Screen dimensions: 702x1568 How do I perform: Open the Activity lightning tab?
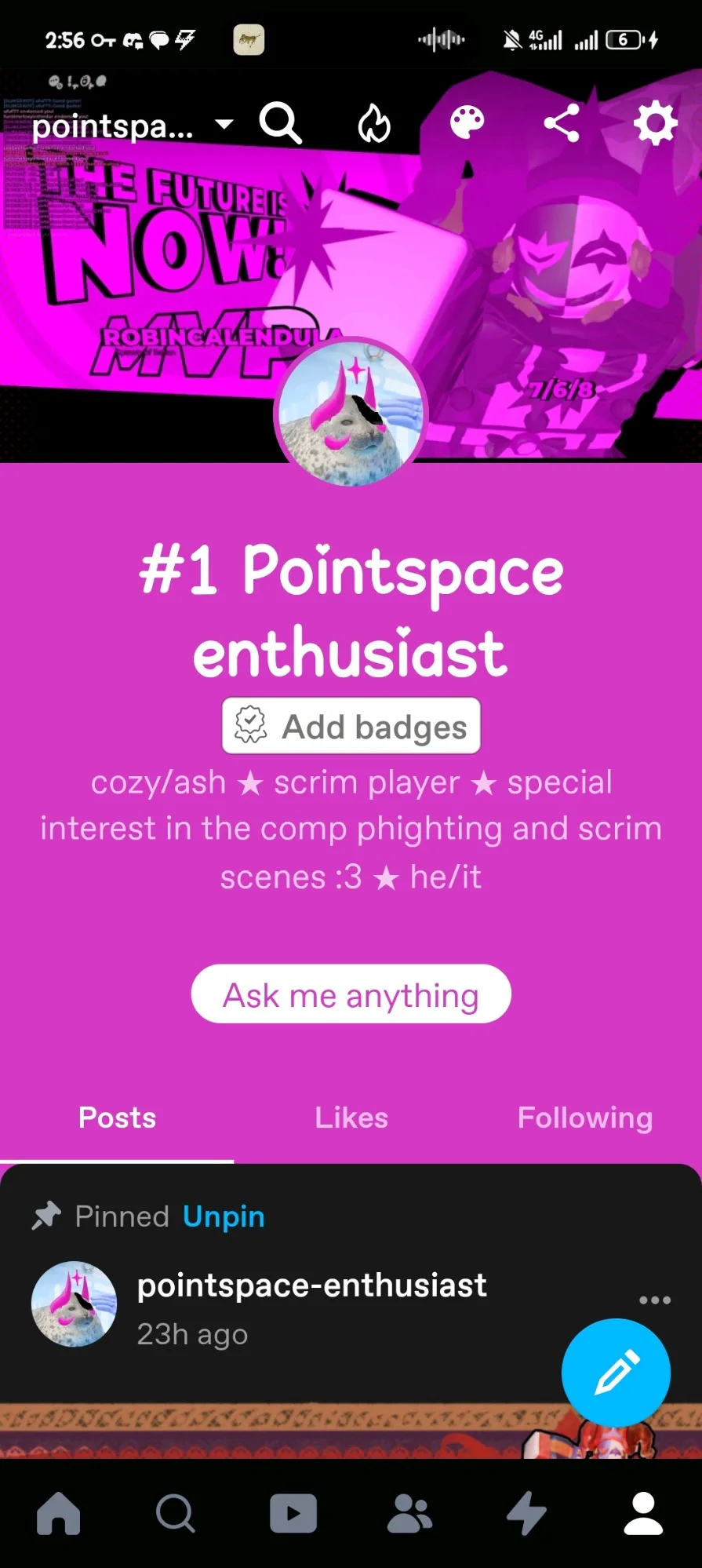tap(526, 1513)
